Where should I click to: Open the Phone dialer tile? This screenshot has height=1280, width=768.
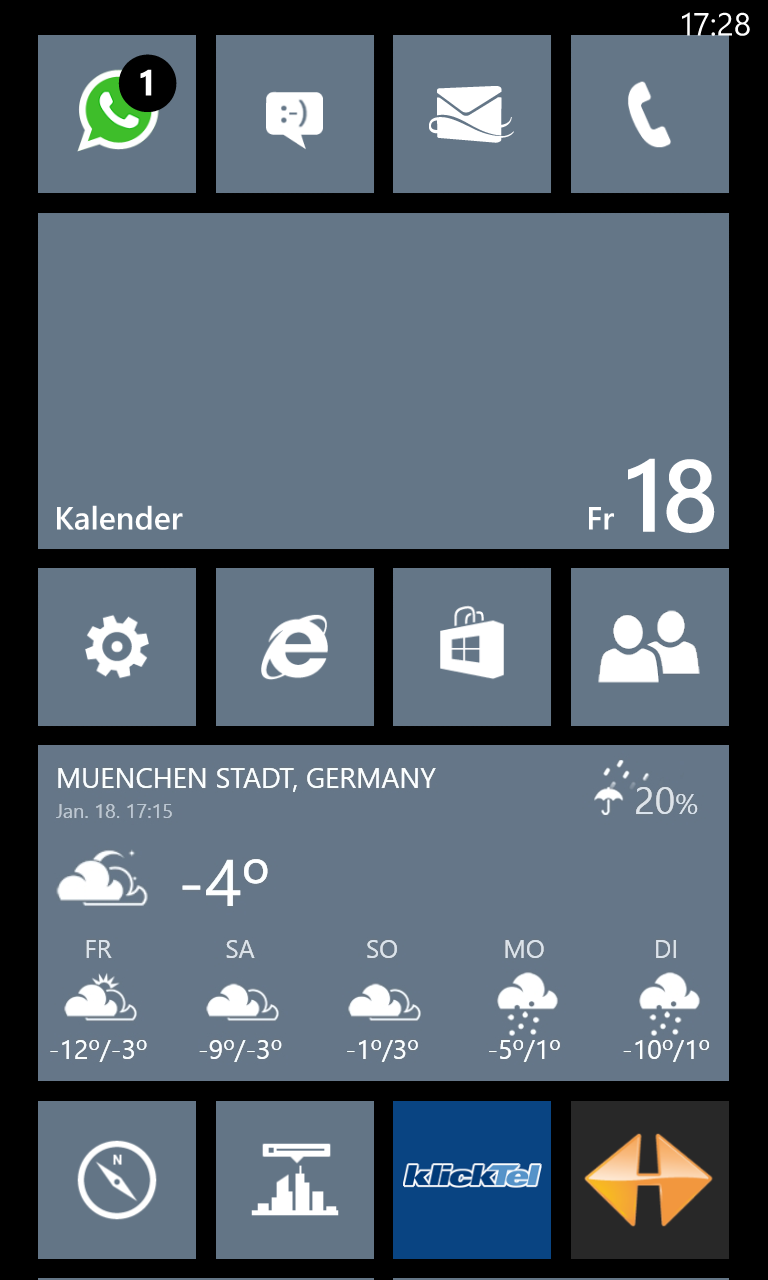(650, 114)
